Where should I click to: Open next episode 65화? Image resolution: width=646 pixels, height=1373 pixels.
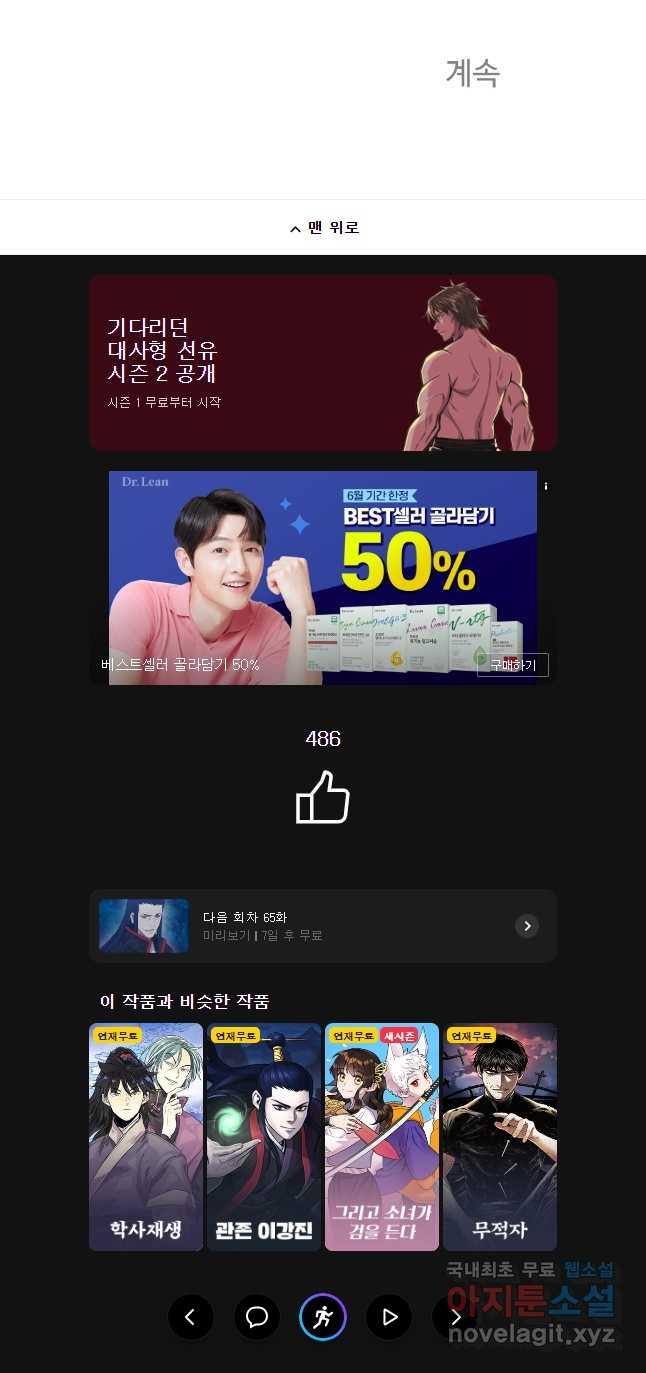point(323,926)
